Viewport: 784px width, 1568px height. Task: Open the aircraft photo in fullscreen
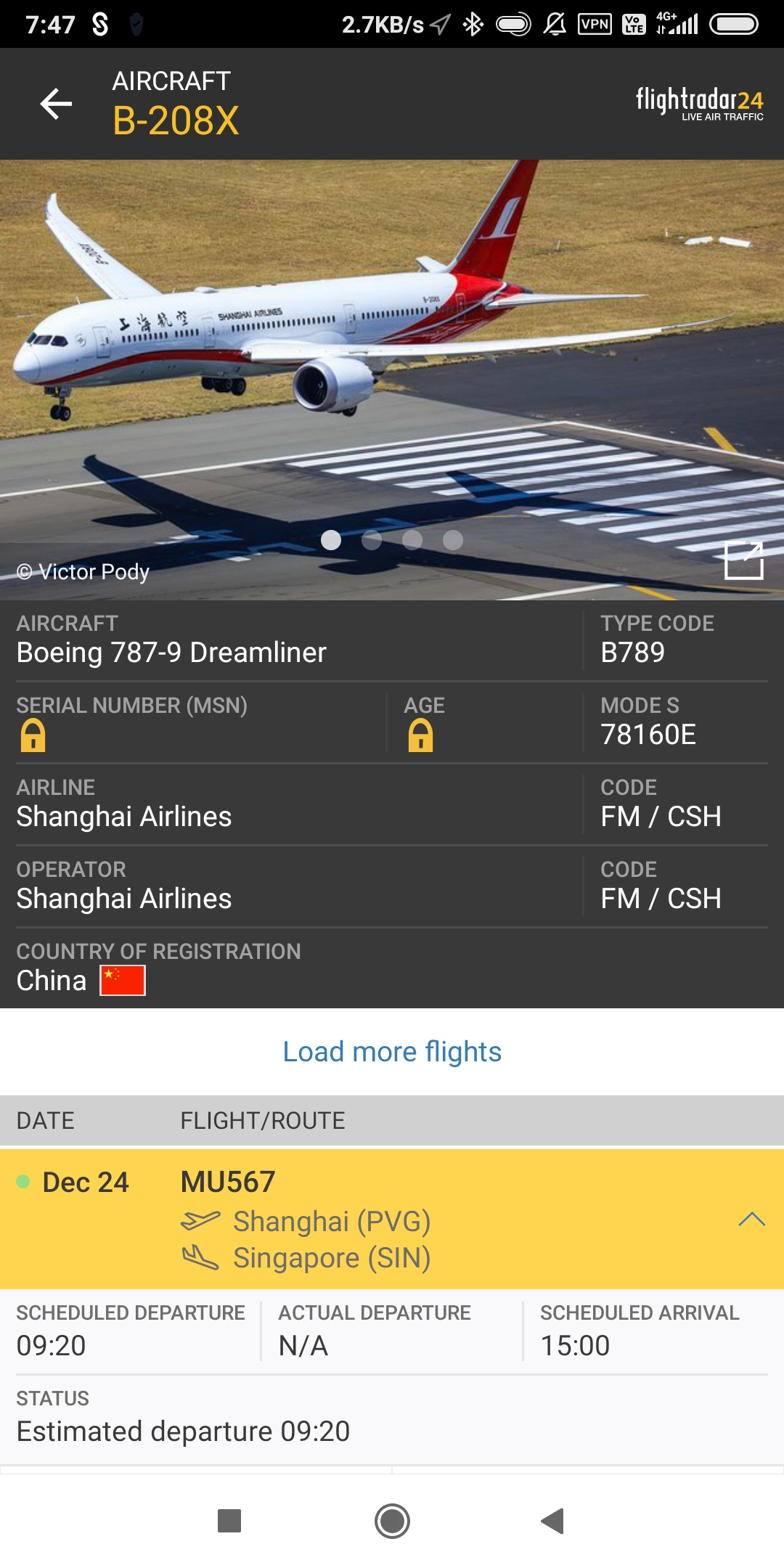point(744,560)
